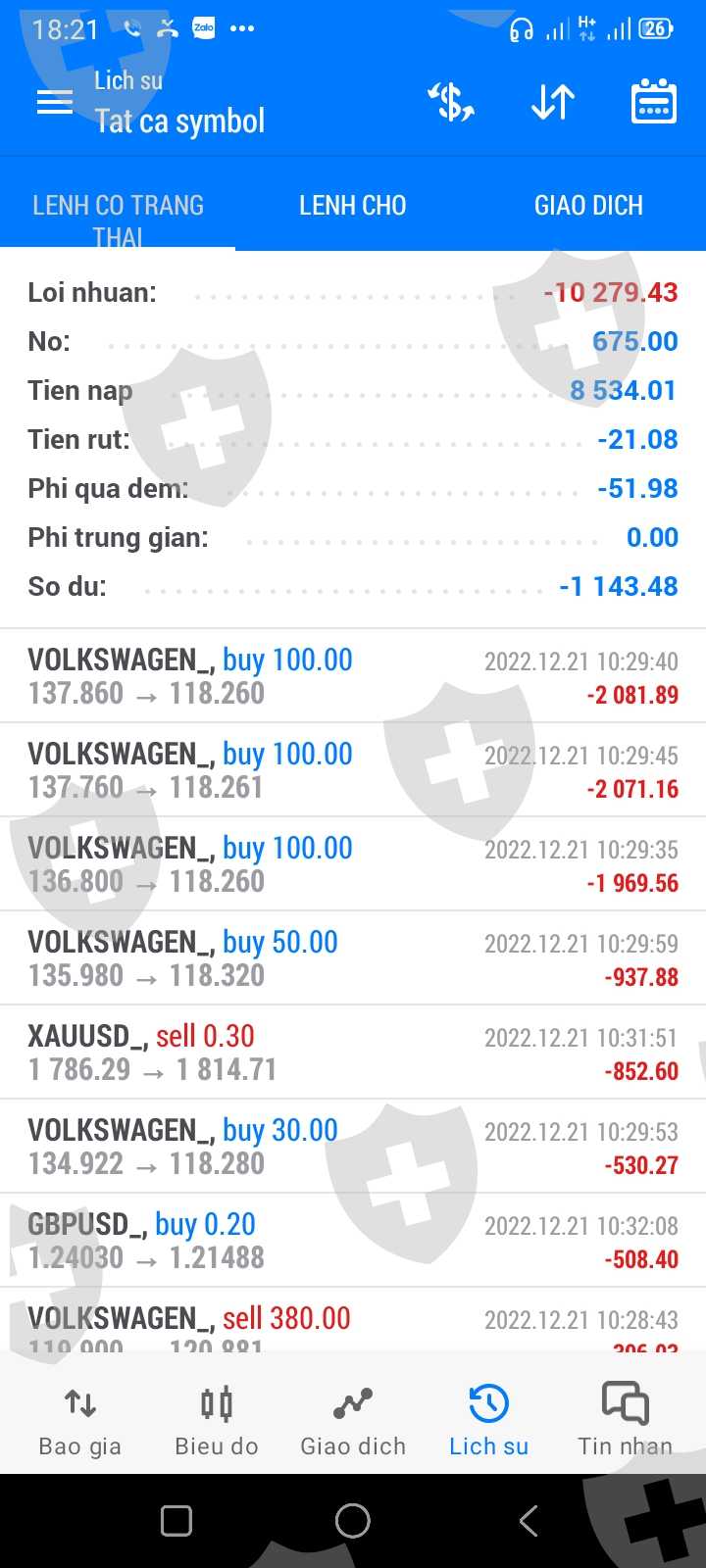
Task: Open the hamburger drawer menu
Action: pos(55,102)
